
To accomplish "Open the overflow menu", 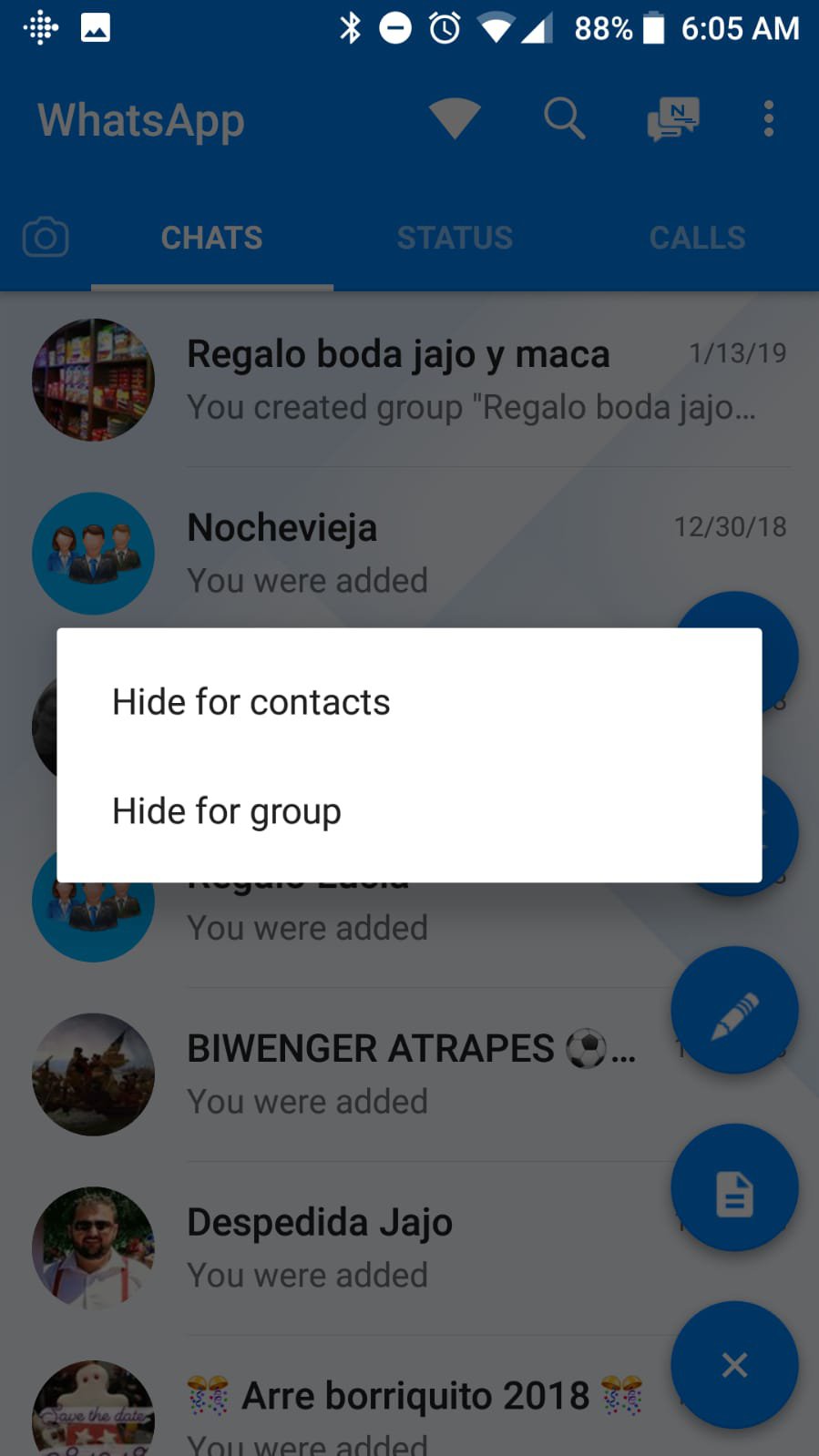I will click(x=768, y=119).
